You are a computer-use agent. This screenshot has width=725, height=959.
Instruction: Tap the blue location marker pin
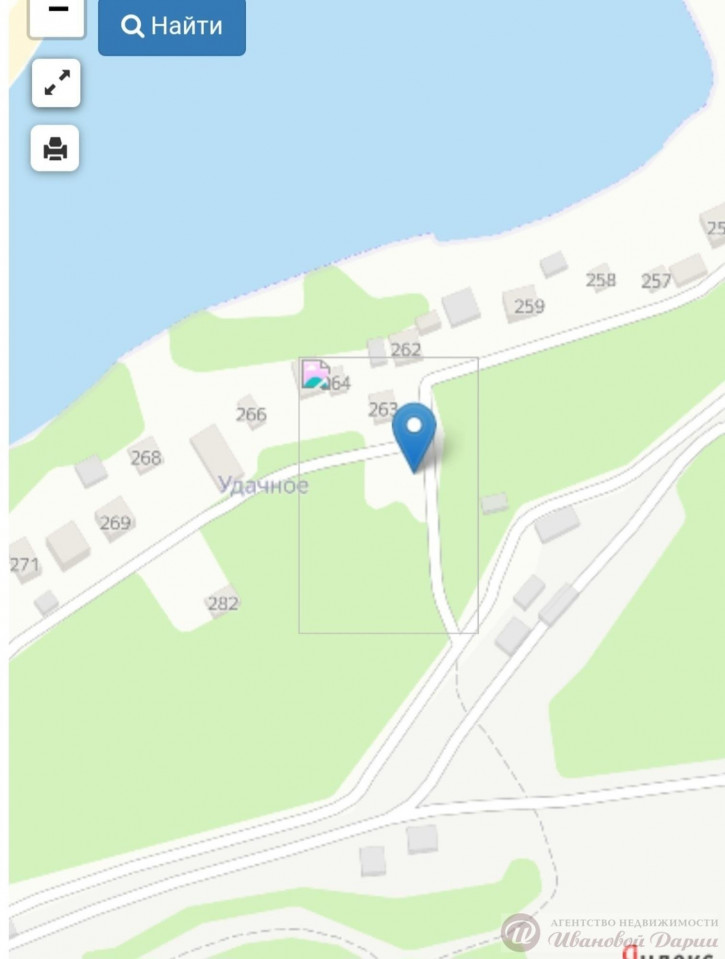point(414,433)
